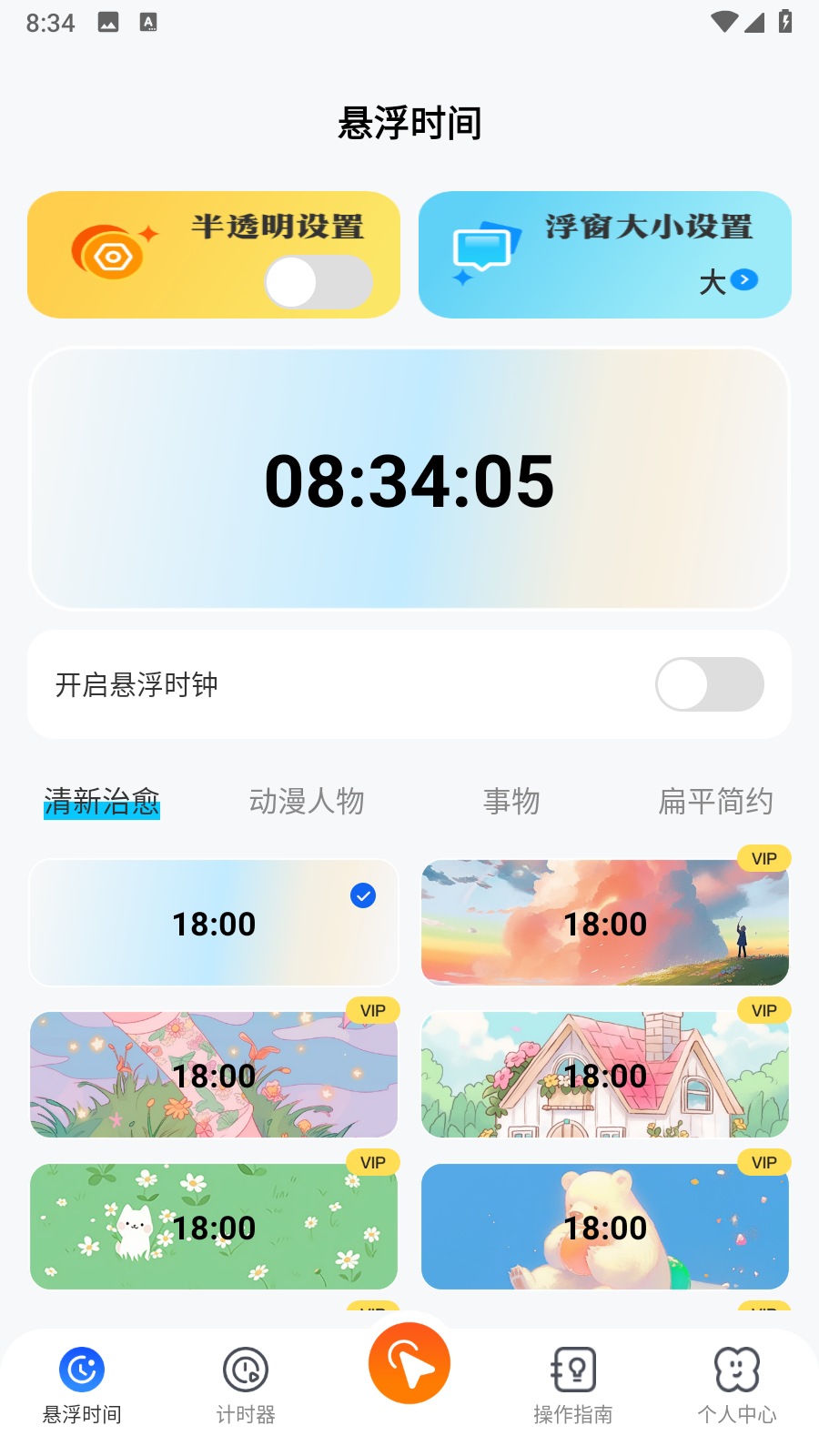Screen dimensions: 819x1456
Task: Switch to the 动漫人物 category tab
Action: [x=307, y=802]
